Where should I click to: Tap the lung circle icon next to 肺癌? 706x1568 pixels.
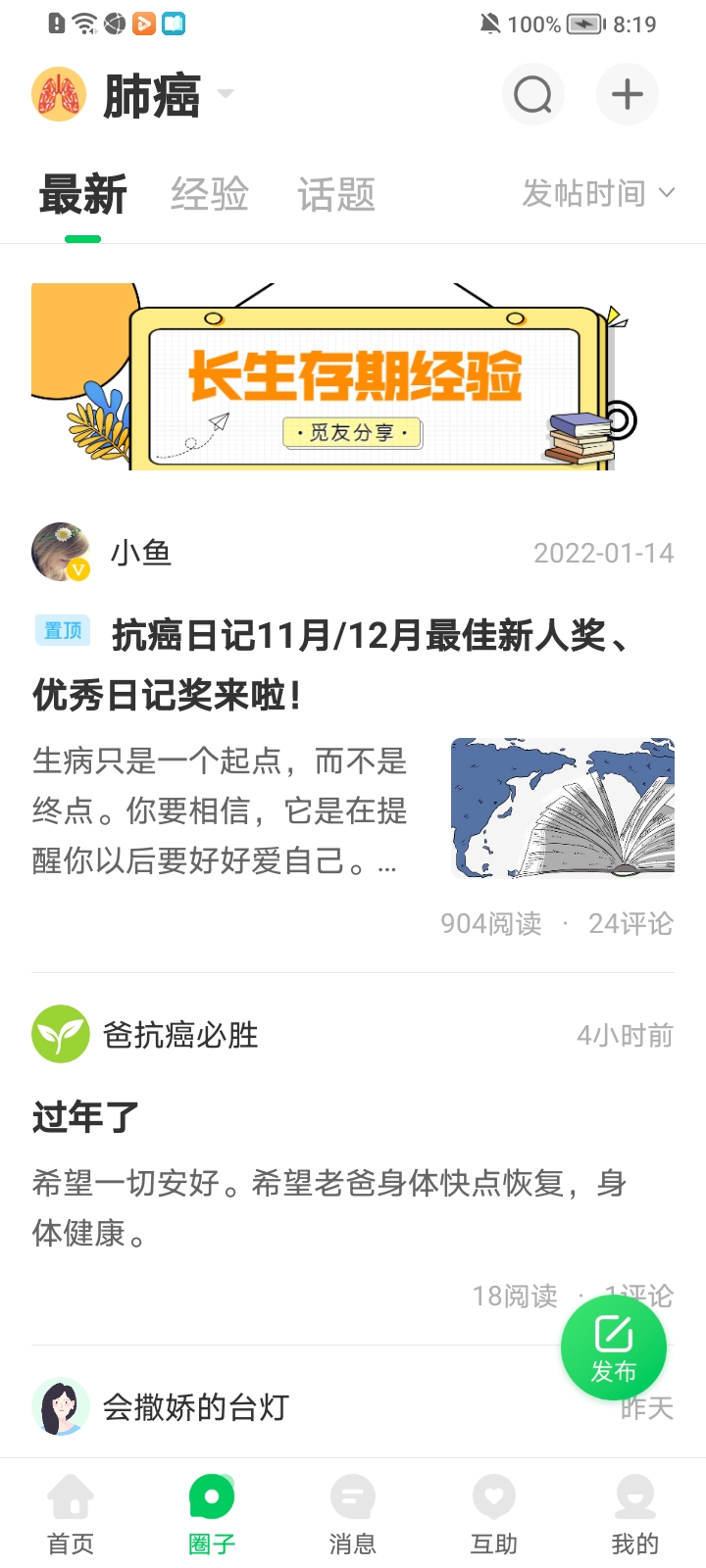click(59, 94)
